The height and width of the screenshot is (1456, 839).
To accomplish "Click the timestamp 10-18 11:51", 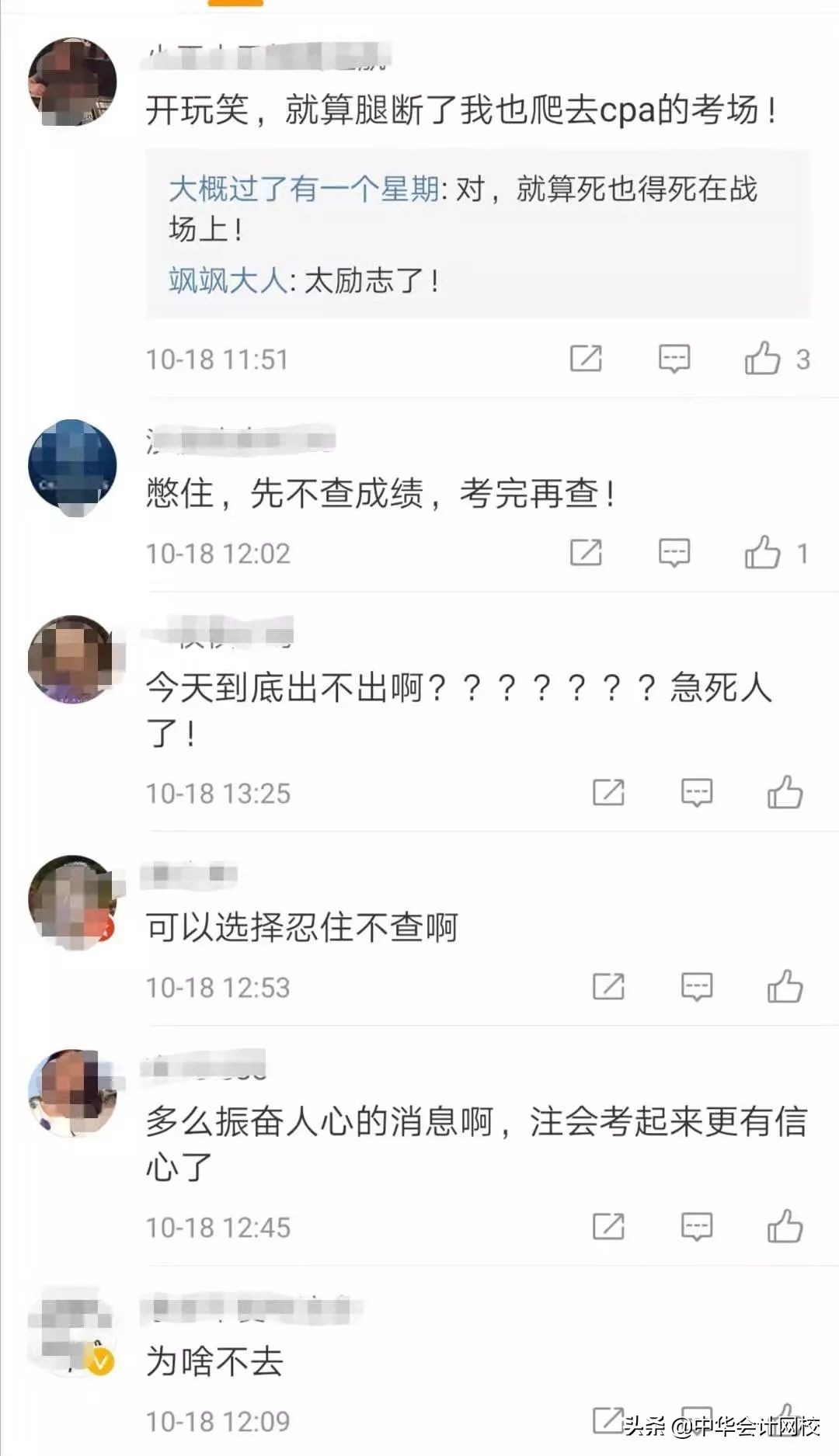I will [x=218, y=358].
